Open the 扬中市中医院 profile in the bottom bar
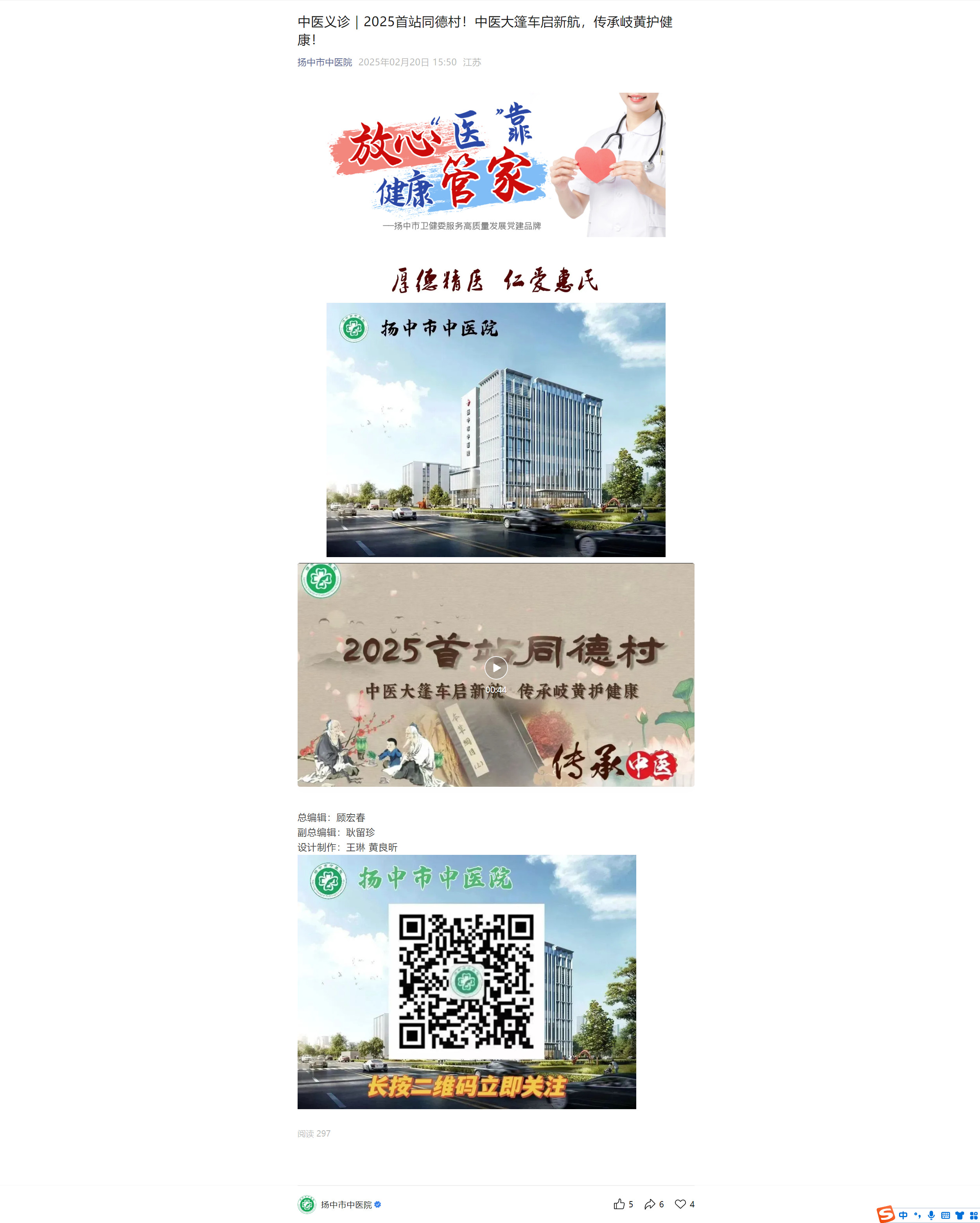The image size is (980, 1223). [345, 1204]
